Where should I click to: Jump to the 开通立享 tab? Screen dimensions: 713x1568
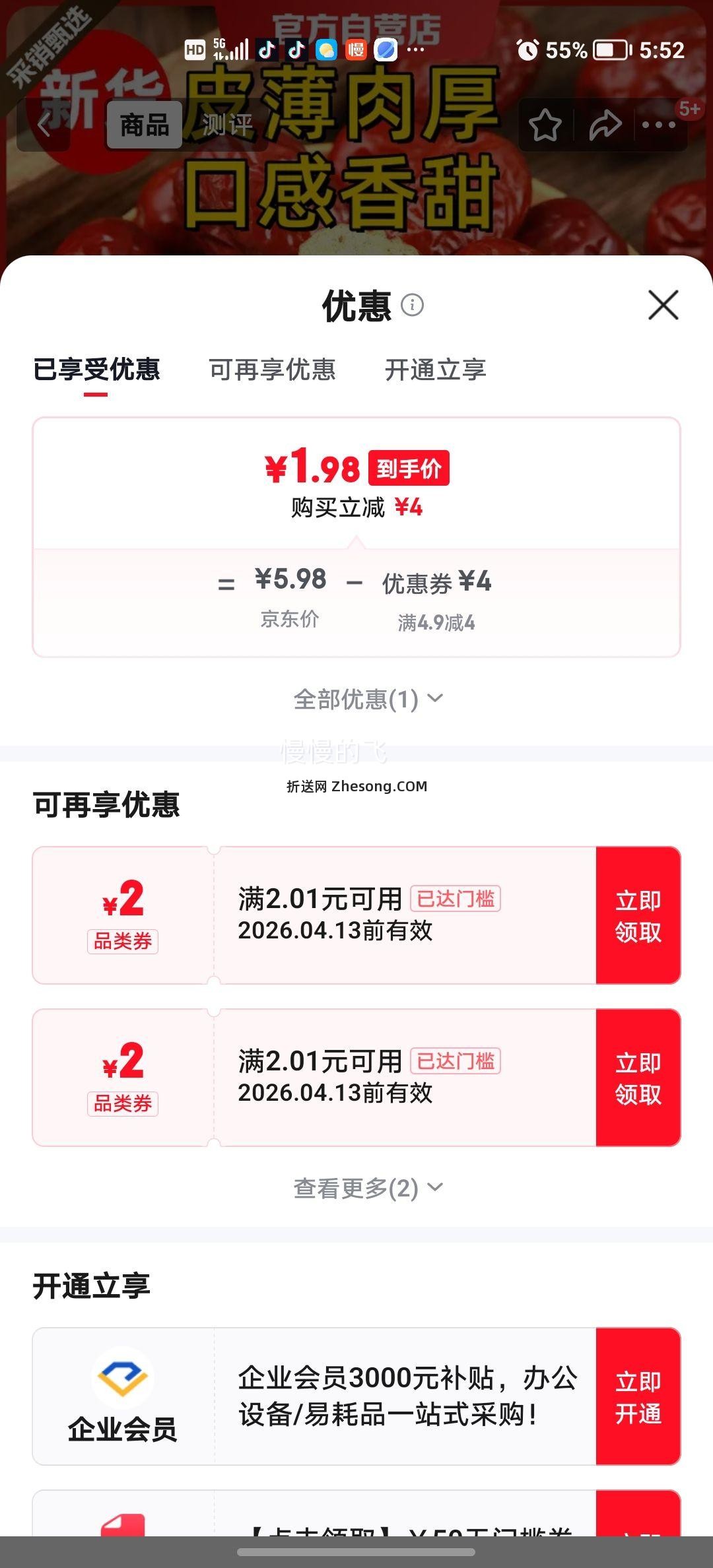[x=435, y=370]
